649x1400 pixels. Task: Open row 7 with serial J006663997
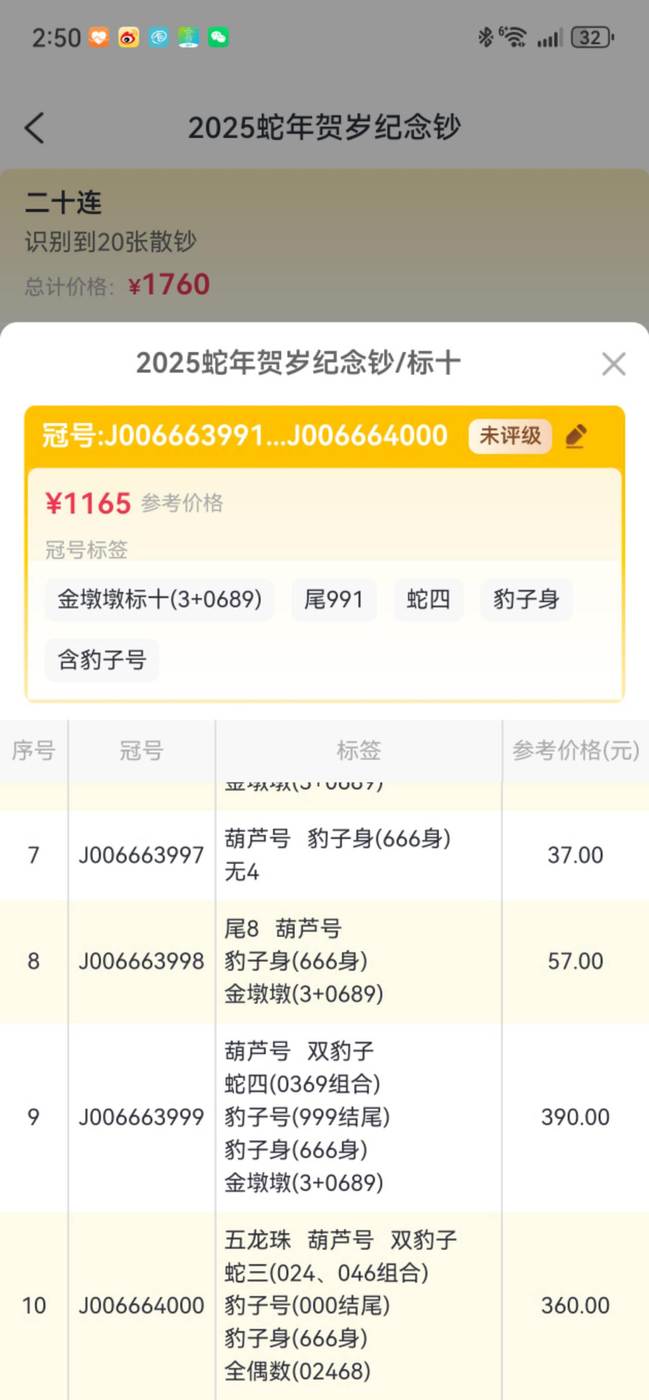pyautogui.click(x=324, y=855)
